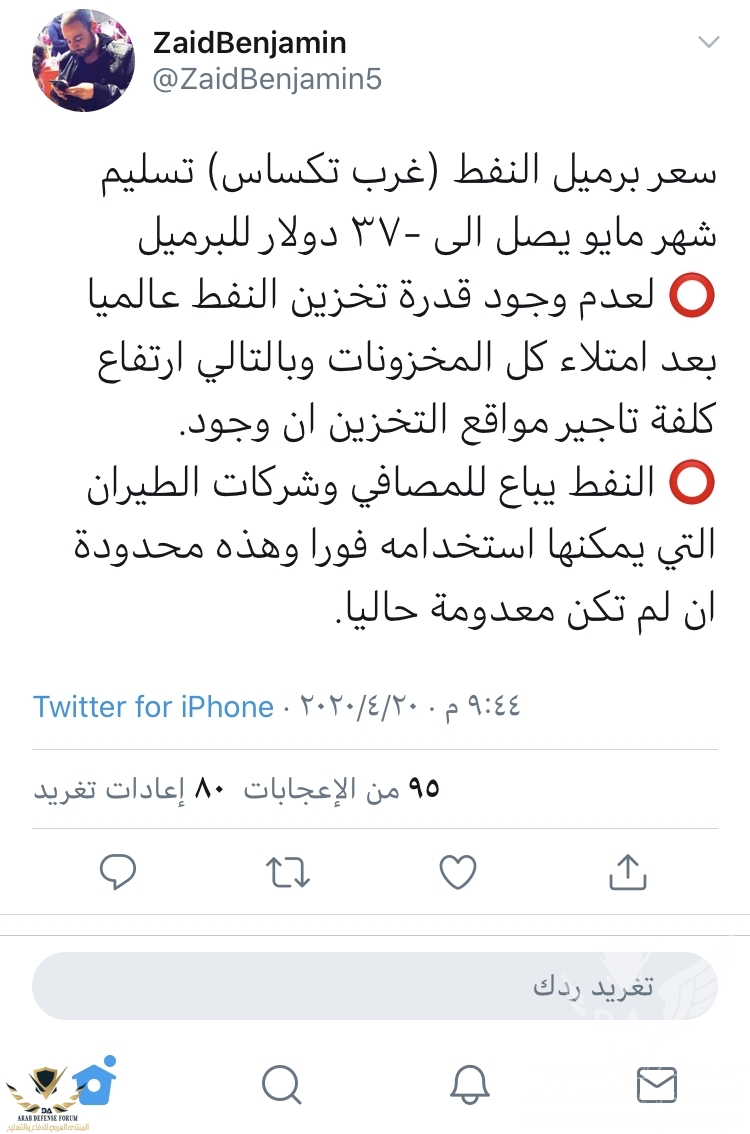This screenshot has height=1134, width=750.
Task: Like this tweet
Action: 459,874
